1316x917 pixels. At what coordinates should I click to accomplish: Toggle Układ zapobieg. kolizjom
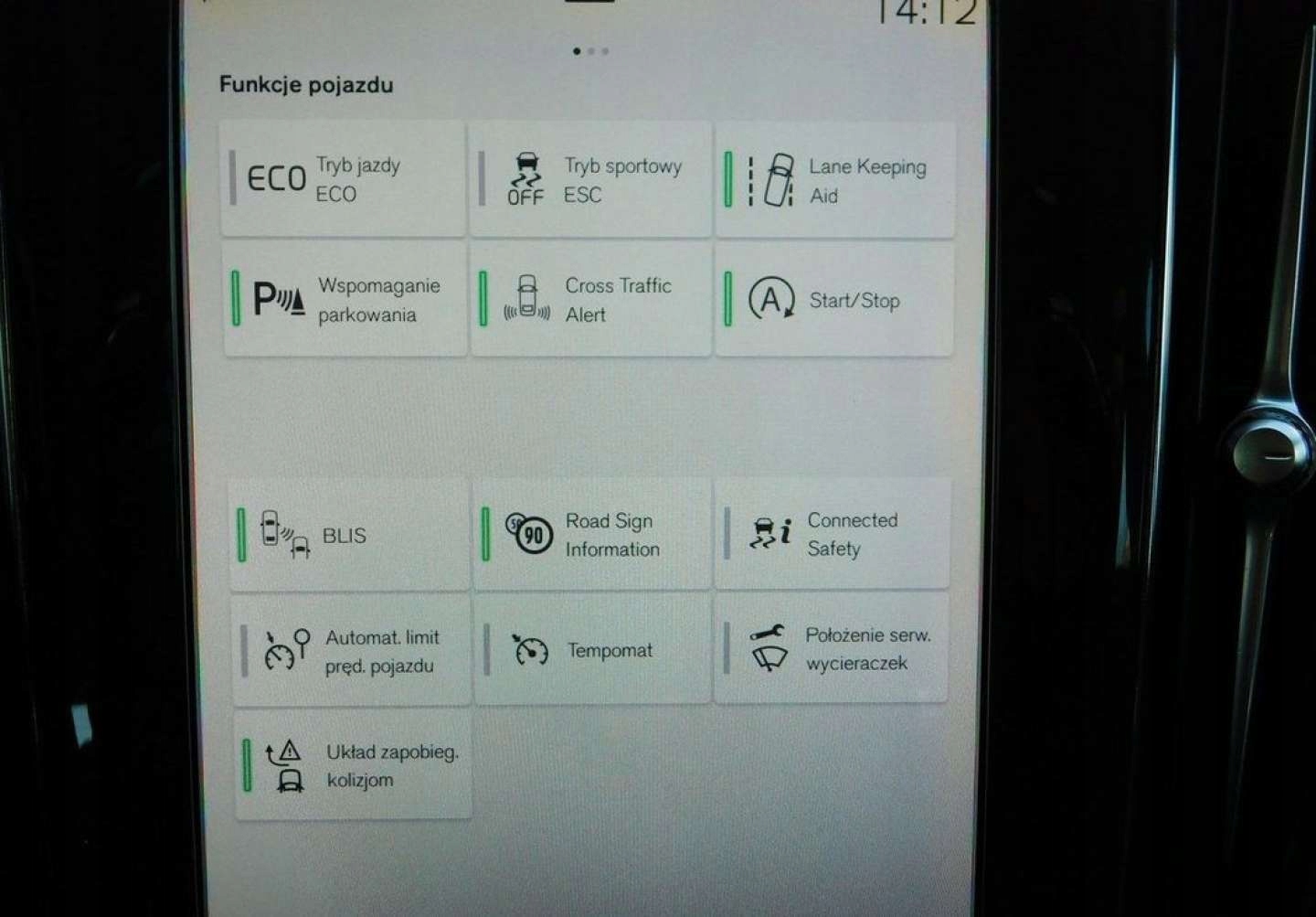click(353, 766)
